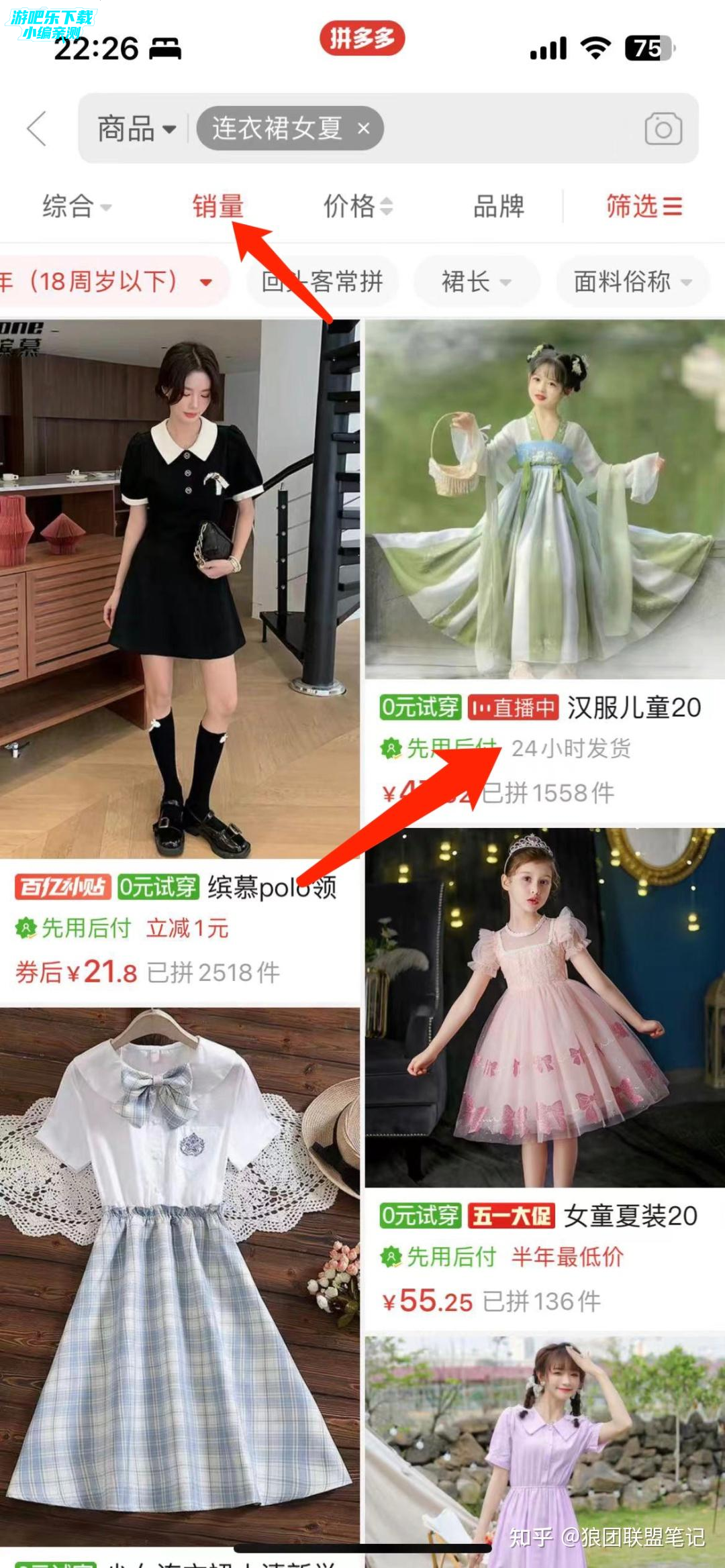Open the 汉服儿童 hanfu dress product
The height and width of the screenshot is (1568, 725).
point(544,500)
